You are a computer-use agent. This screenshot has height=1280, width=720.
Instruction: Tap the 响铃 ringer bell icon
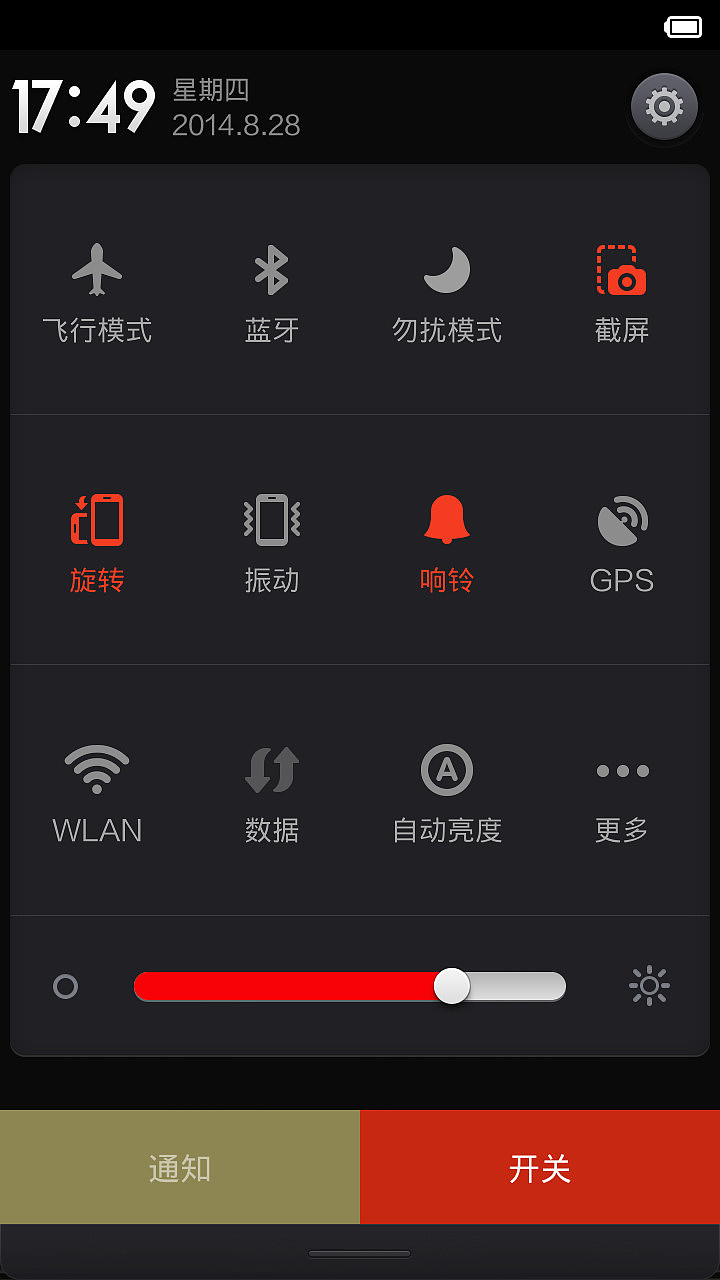tap(447, 519)
